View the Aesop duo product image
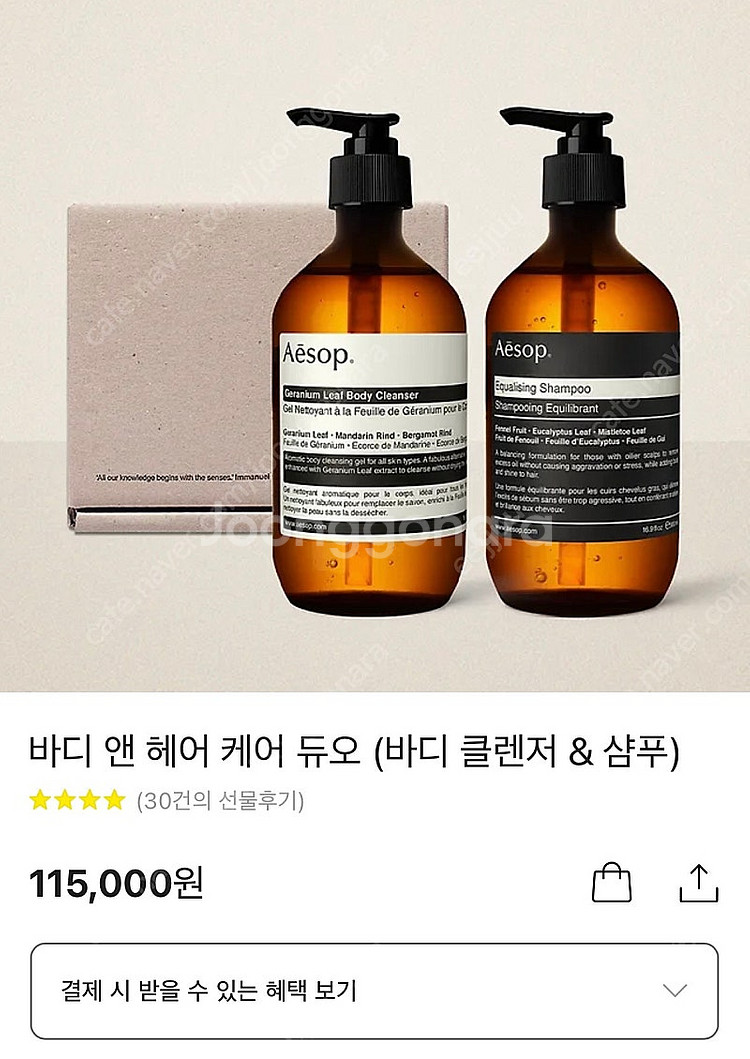 click(375, 345)
